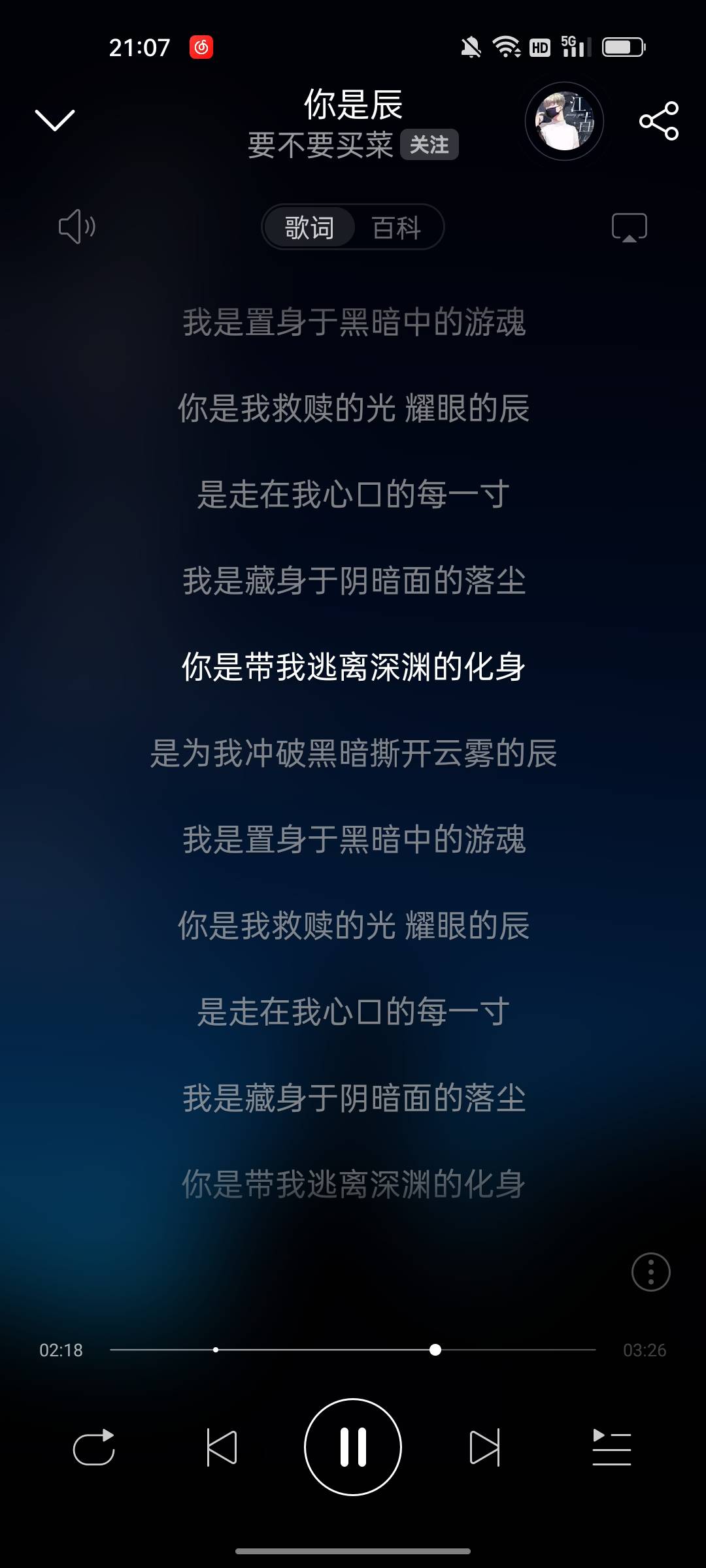Screen dimensions: 706x1568
Task: Switch to the 百科 tab
Action: 397,228
